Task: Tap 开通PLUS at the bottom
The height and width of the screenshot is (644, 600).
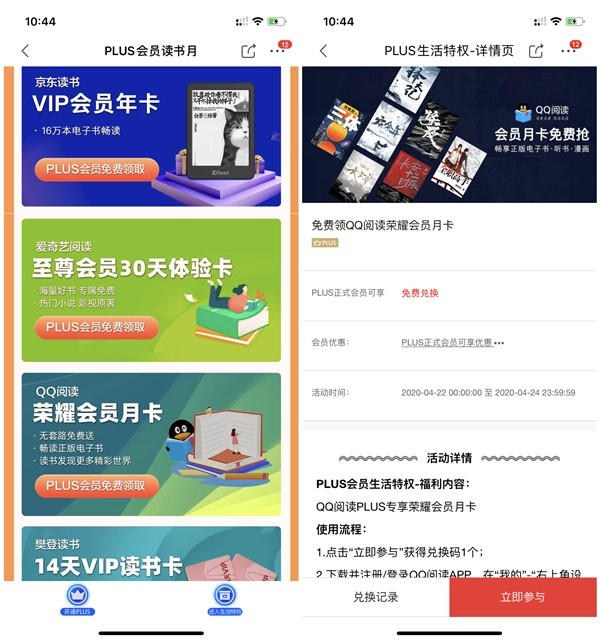Action: (78, 598)
